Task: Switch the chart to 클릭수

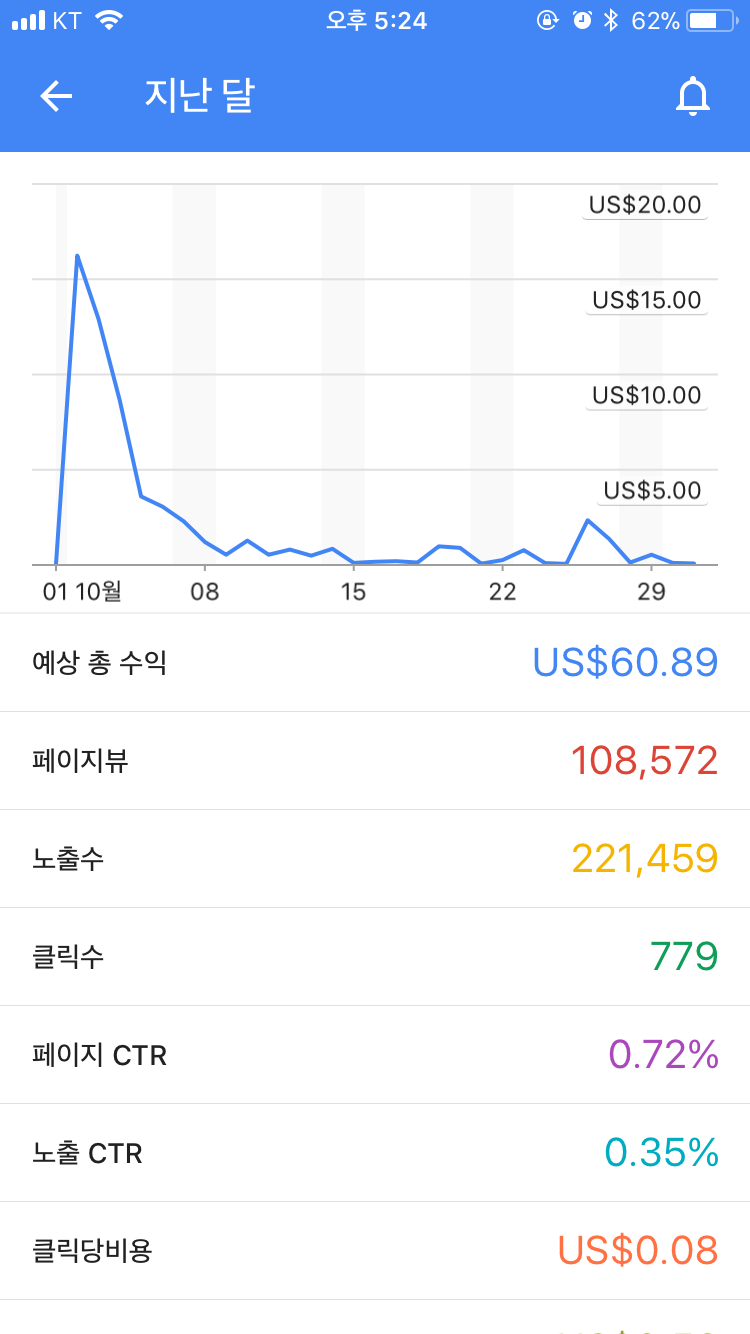Action: [x=375, y=957]
